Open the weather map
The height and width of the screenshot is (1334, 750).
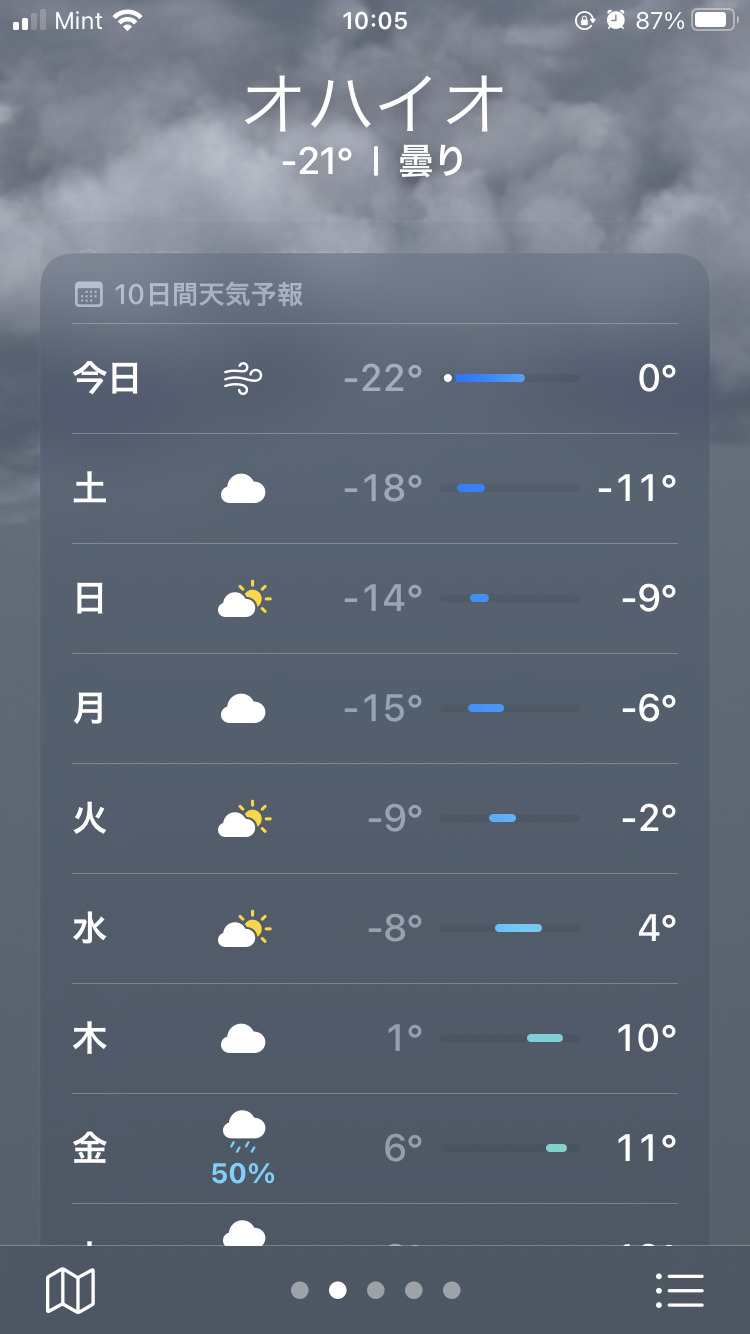70,1290
